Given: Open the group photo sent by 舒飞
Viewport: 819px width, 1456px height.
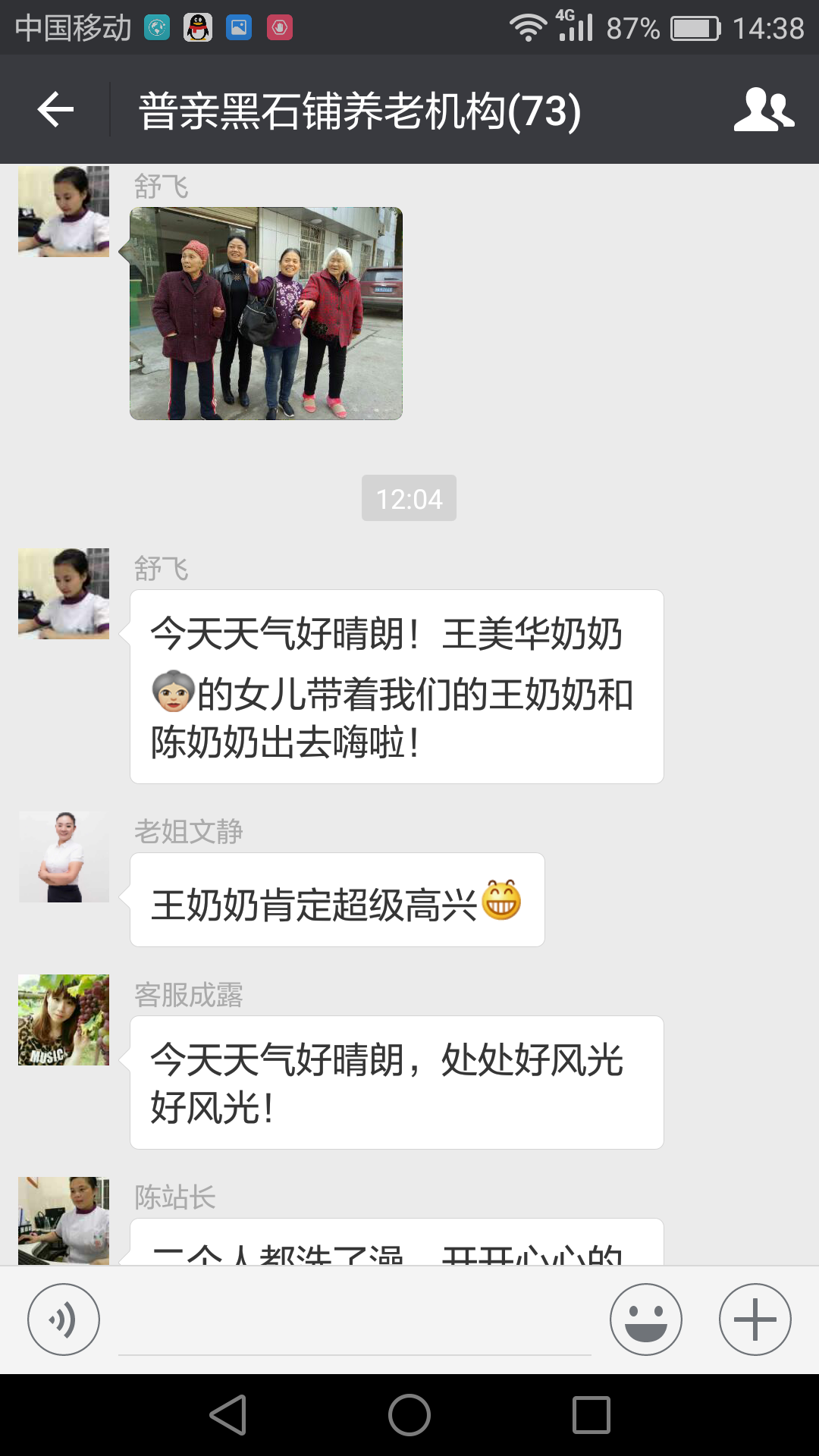Looking at the screenshot, I should pos(266,313).
